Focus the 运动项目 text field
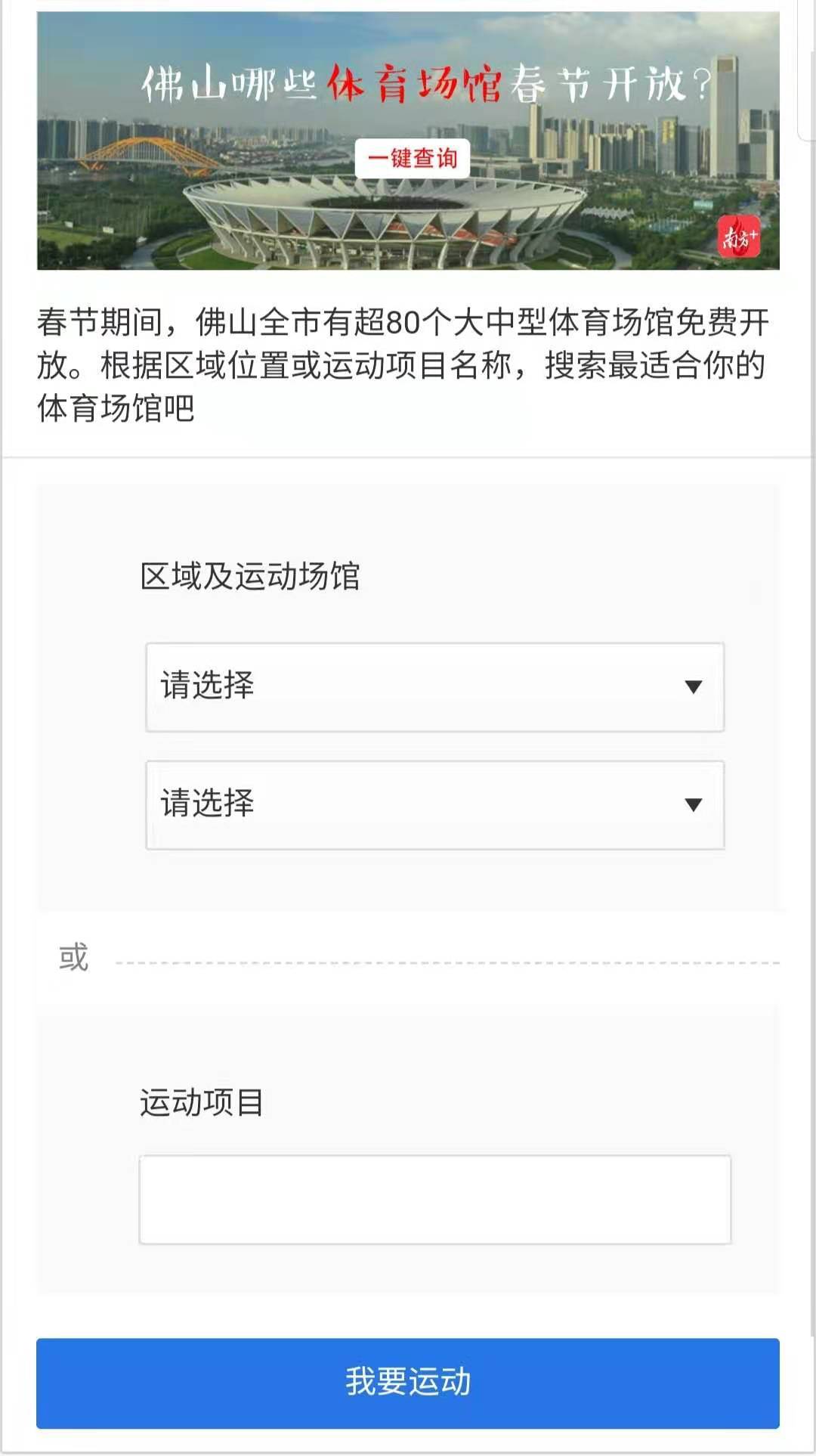Image resolution: width=816 pixels, height=1456 pixels. pos(434,1199)
